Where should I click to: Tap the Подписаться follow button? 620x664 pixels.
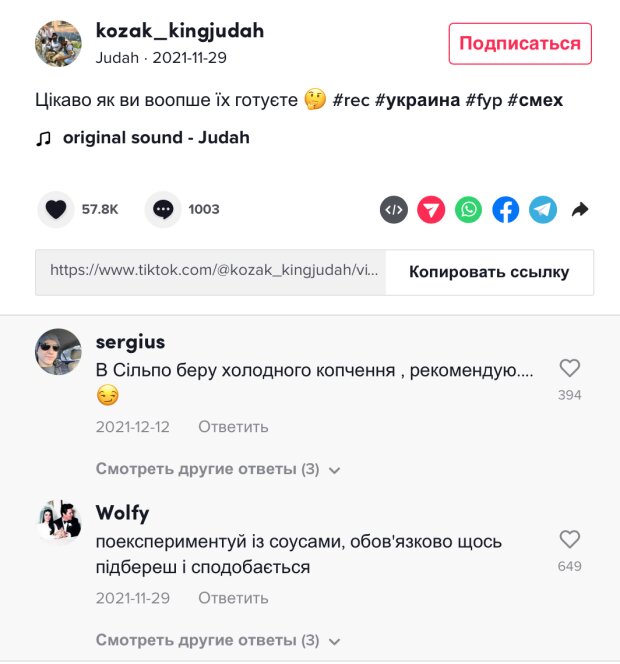click(519, 44)
